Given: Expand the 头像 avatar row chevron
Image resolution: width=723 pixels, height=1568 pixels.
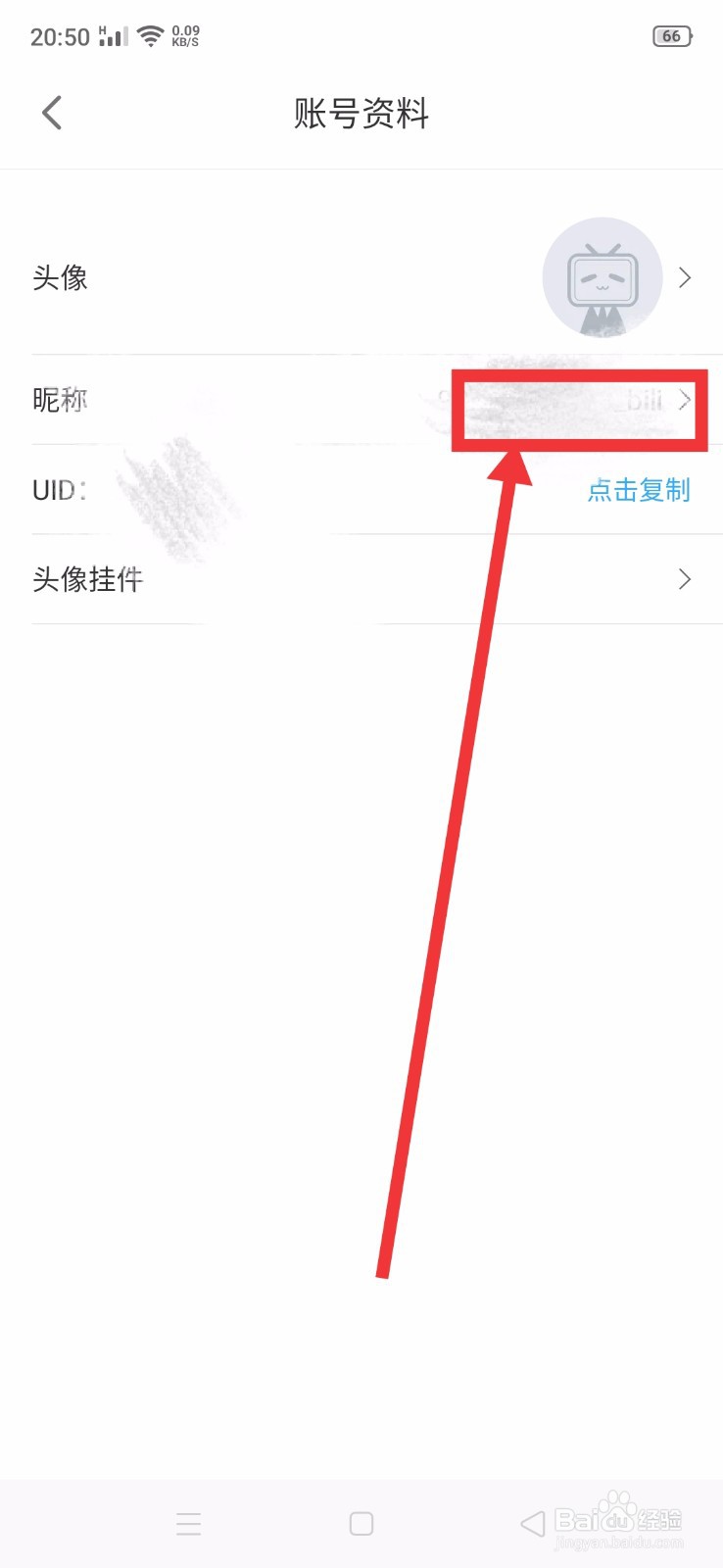Looking at the screenshot, I should pyautogui.click(x=685, y=277).
